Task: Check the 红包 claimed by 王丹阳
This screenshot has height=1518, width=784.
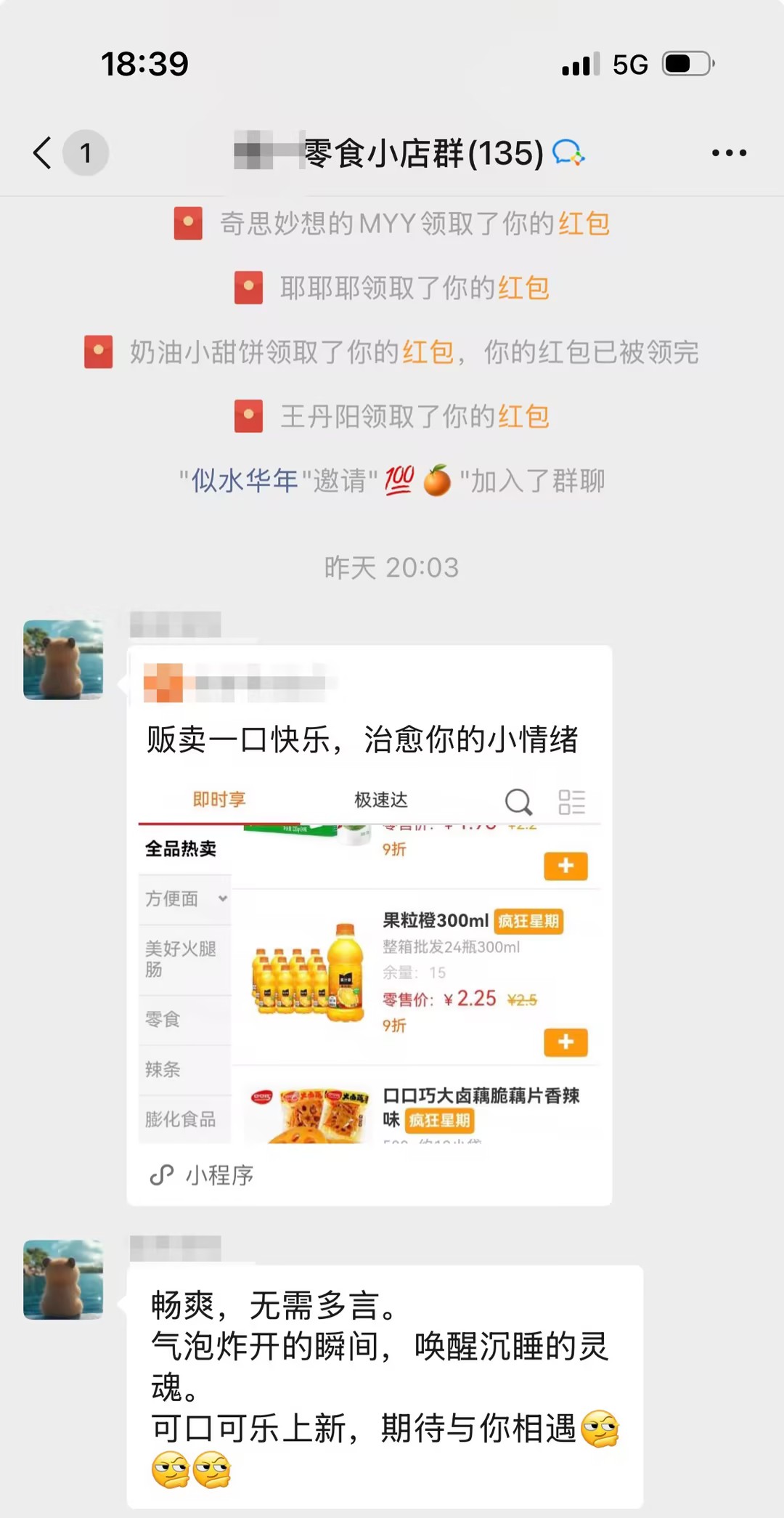Action: click(x=523, y=417)
